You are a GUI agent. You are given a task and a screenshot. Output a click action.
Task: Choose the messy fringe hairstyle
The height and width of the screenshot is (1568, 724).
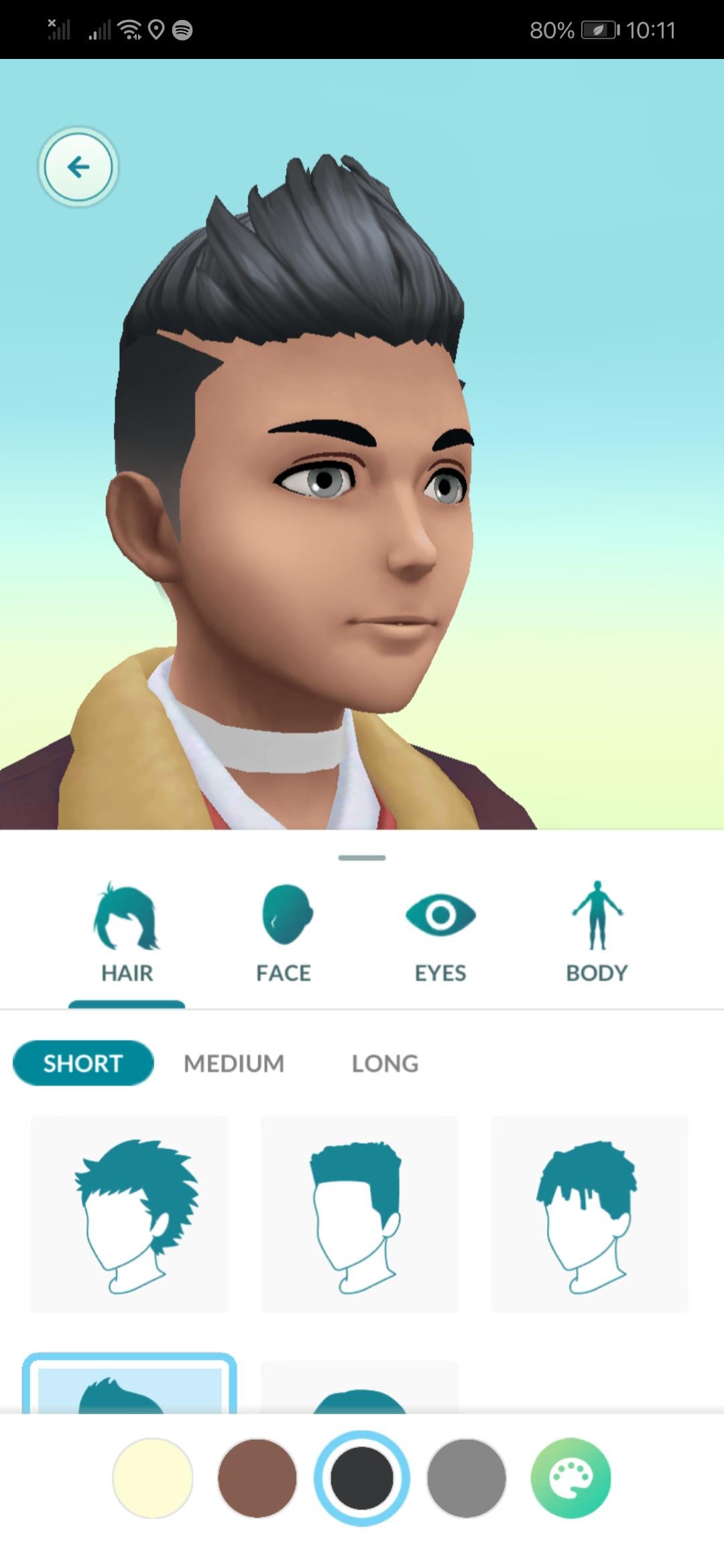pyautogui.click(x=589, y=1214)
